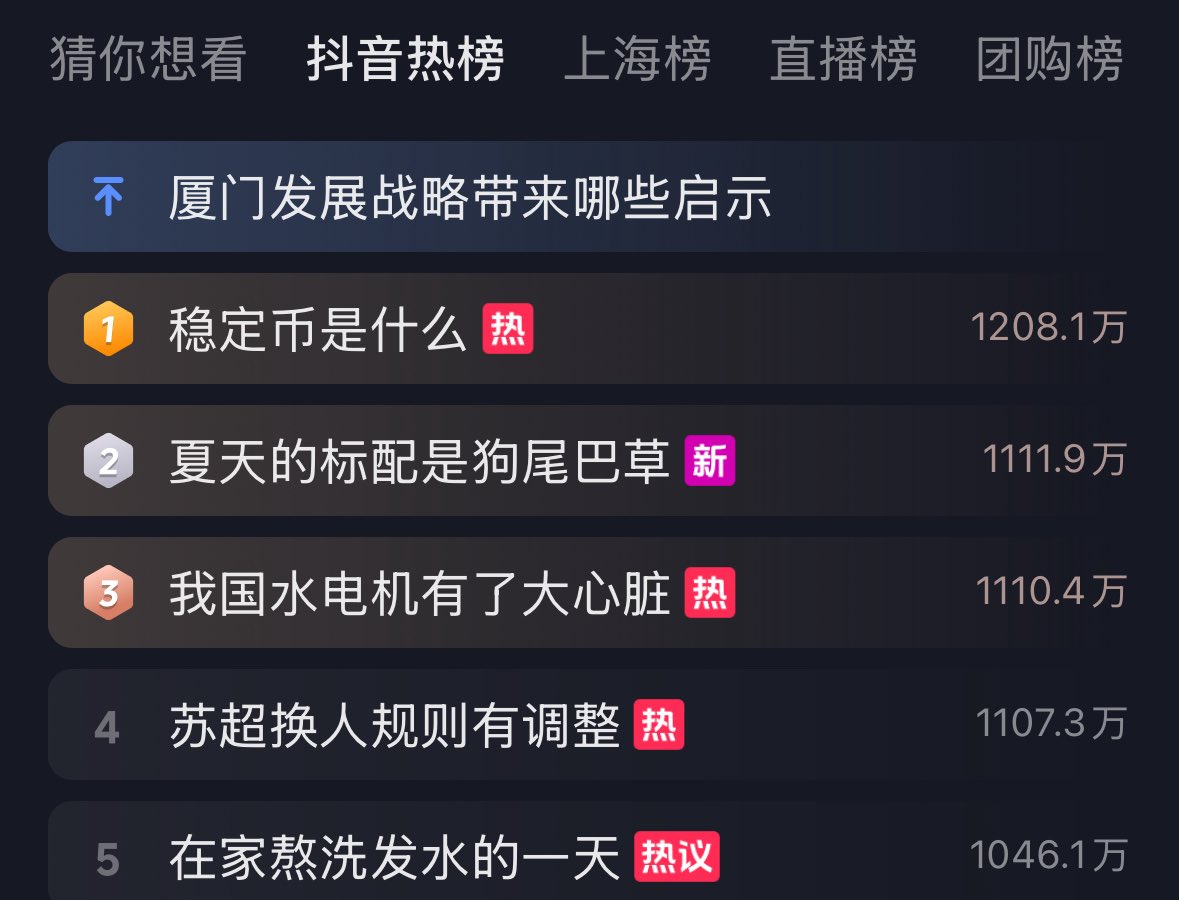This screenshot has width=1179, height=900.
Task: Select the 抖音热榜 tab
Action: pyautogui.click(x=405, y=60)
